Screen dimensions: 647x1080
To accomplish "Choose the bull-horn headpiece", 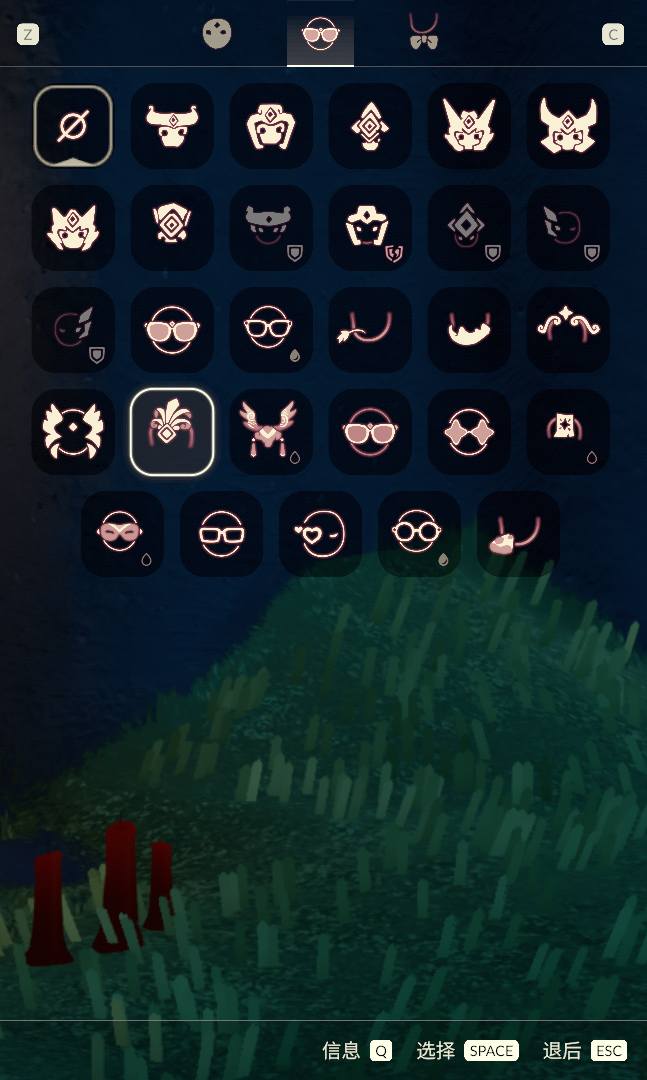I will pyautogui.click(x=172, y=126).
